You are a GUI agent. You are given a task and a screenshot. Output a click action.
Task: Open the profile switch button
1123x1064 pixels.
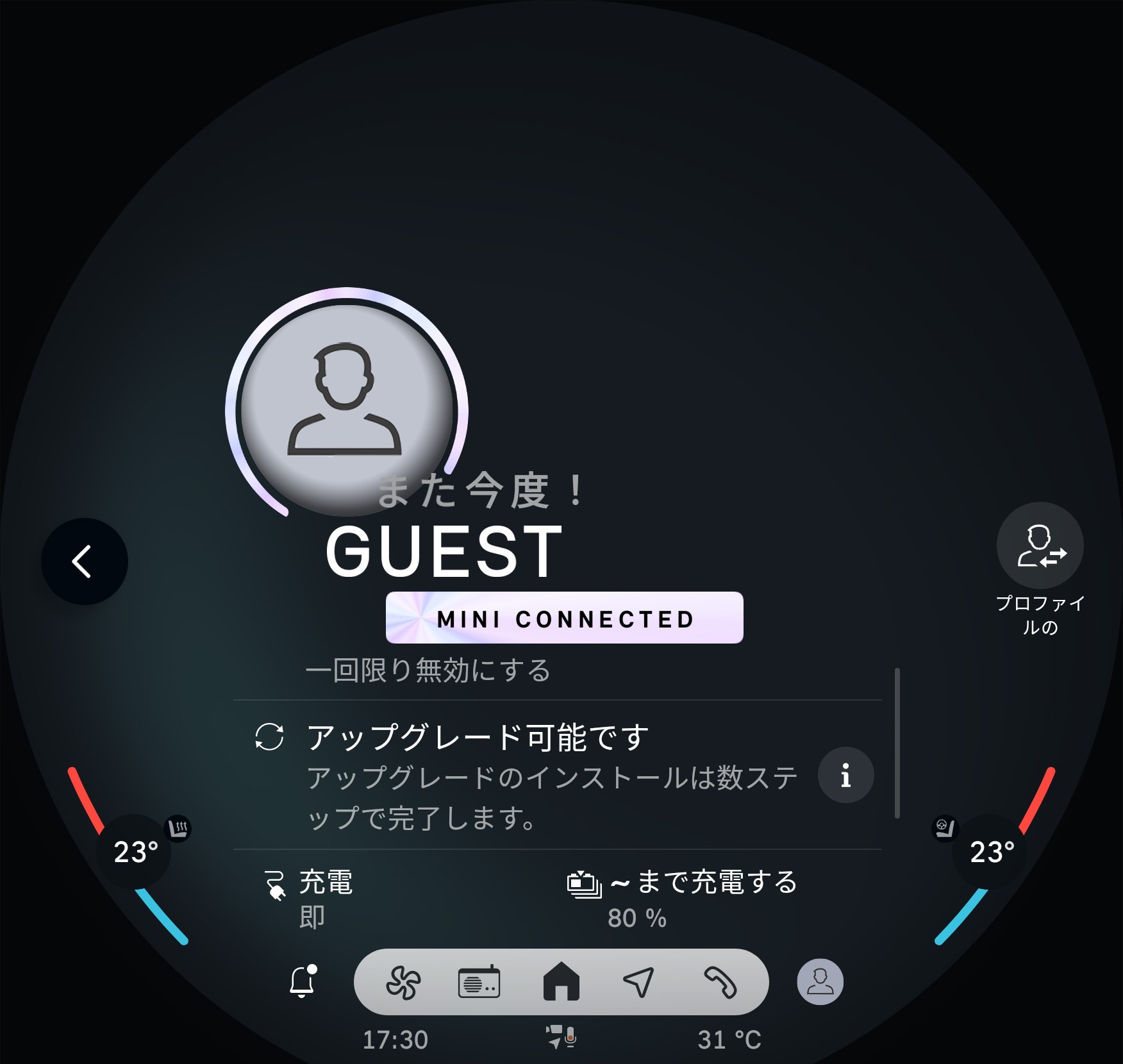1040,546
